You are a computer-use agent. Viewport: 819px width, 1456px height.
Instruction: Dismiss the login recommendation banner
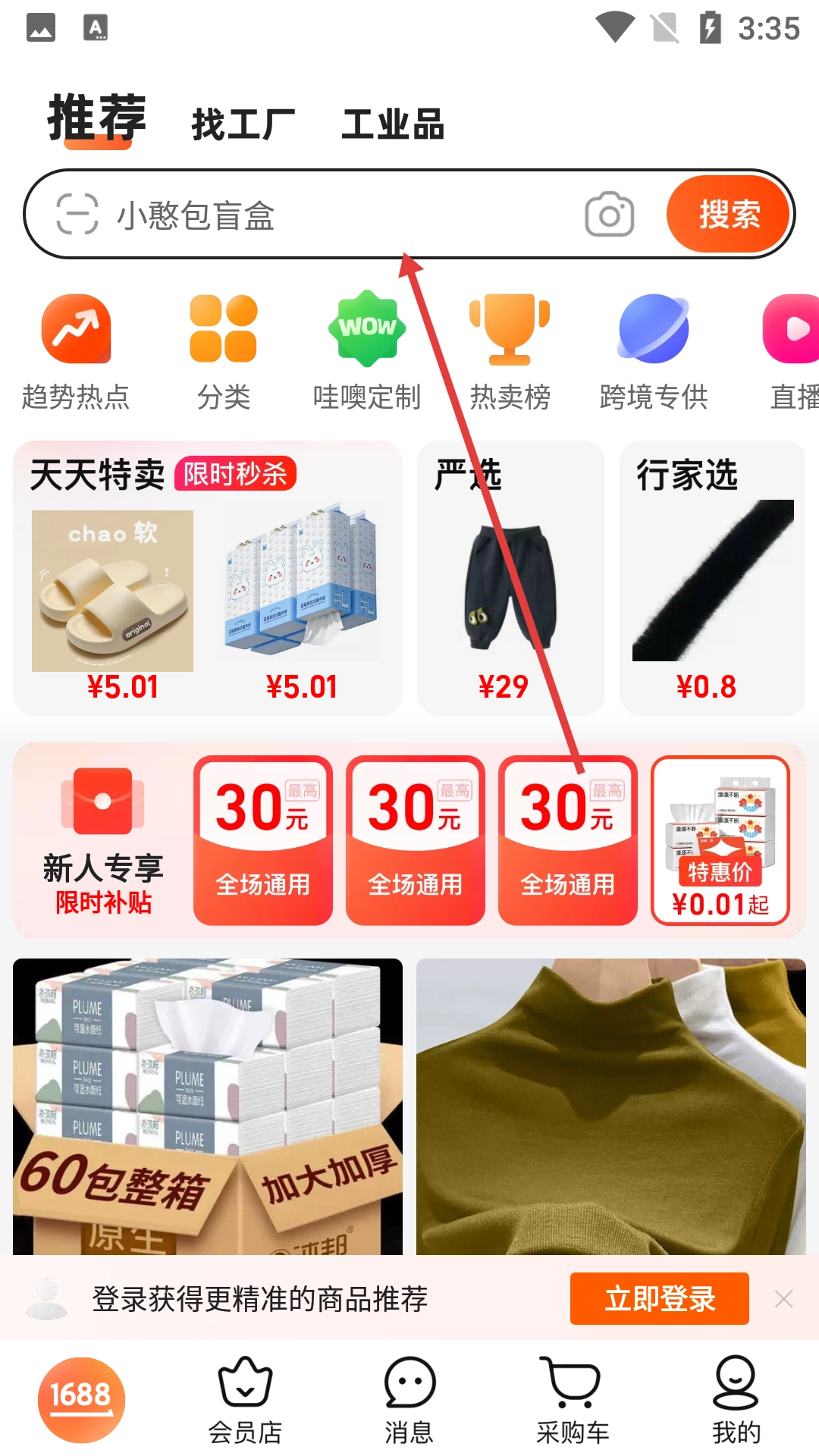tap(784, 1299)
